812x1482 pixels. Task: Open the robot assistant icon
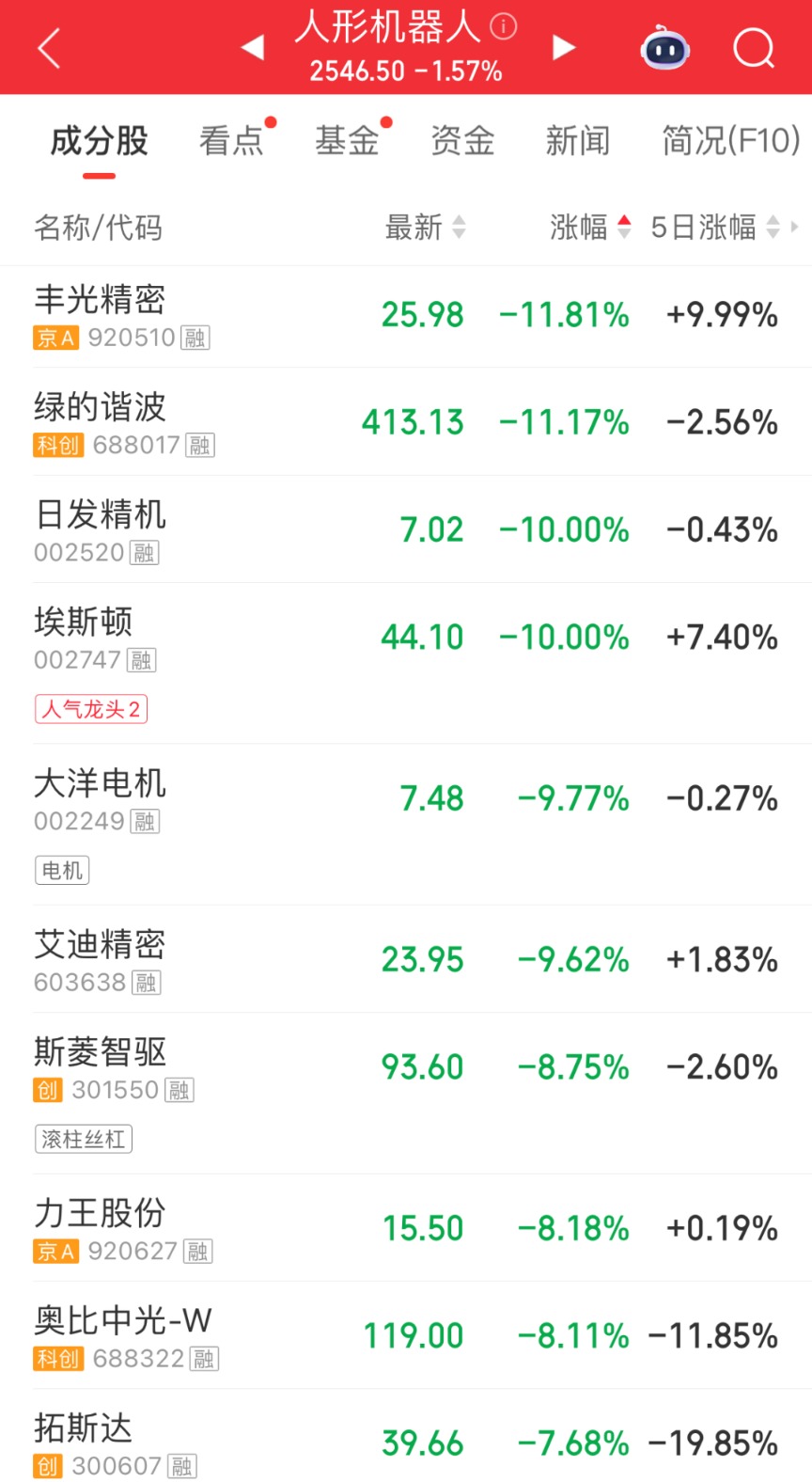pyautogui.click(x=665, y=47)
